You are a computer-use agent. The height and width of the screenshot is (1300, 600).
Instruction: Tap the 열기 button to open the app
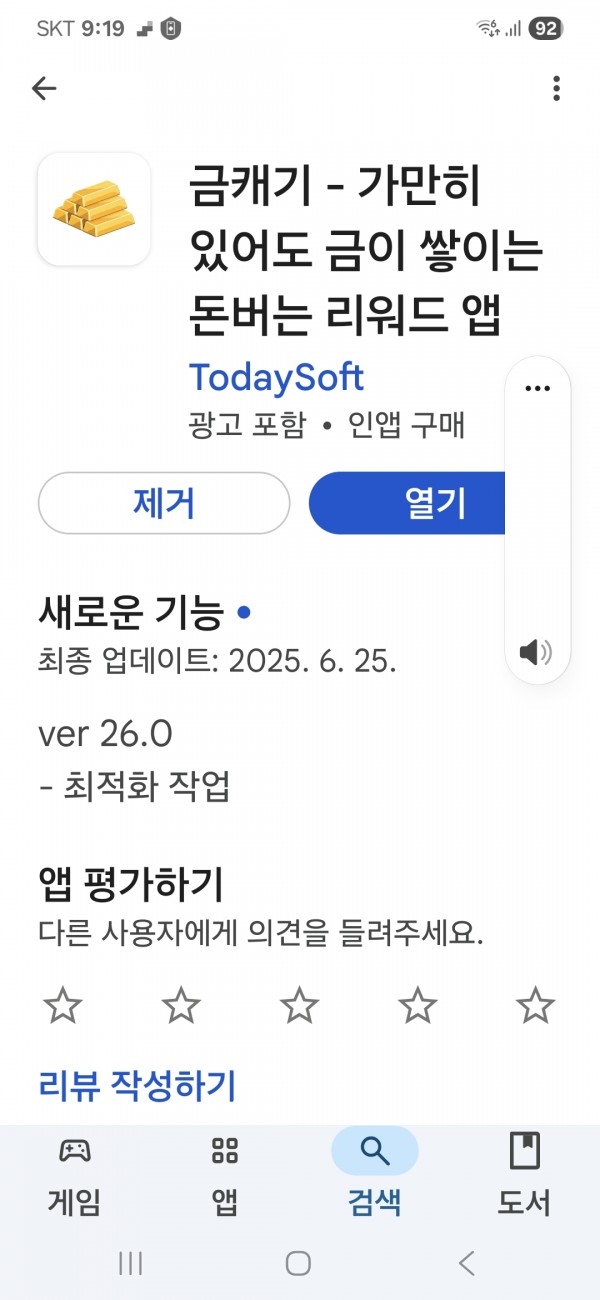(407, 503)
